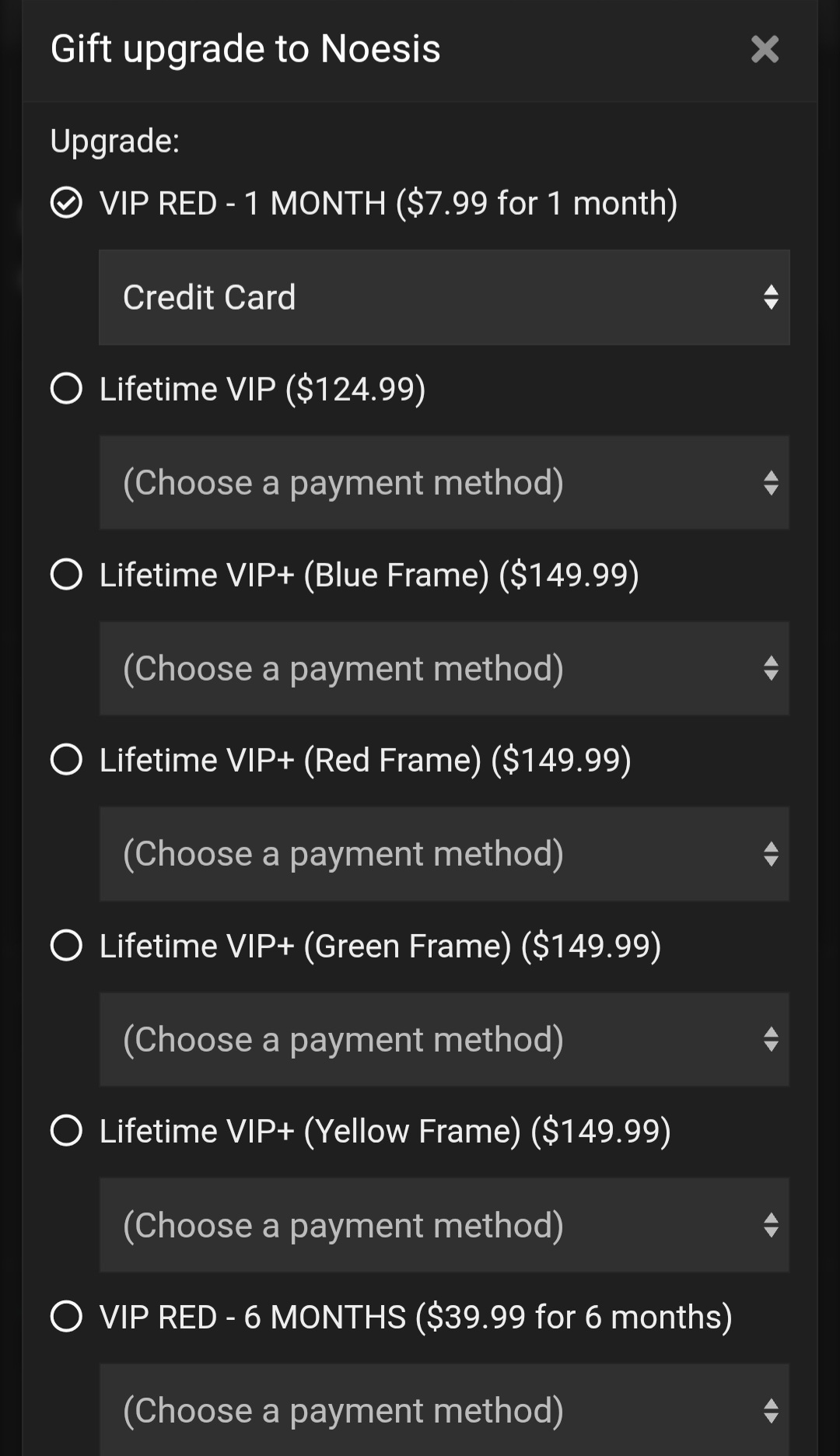Select Lifetime VIP+ (Green Frame) option
Image resolution: width=840 pixels, height=1456 pixels.
pos(66,946)
